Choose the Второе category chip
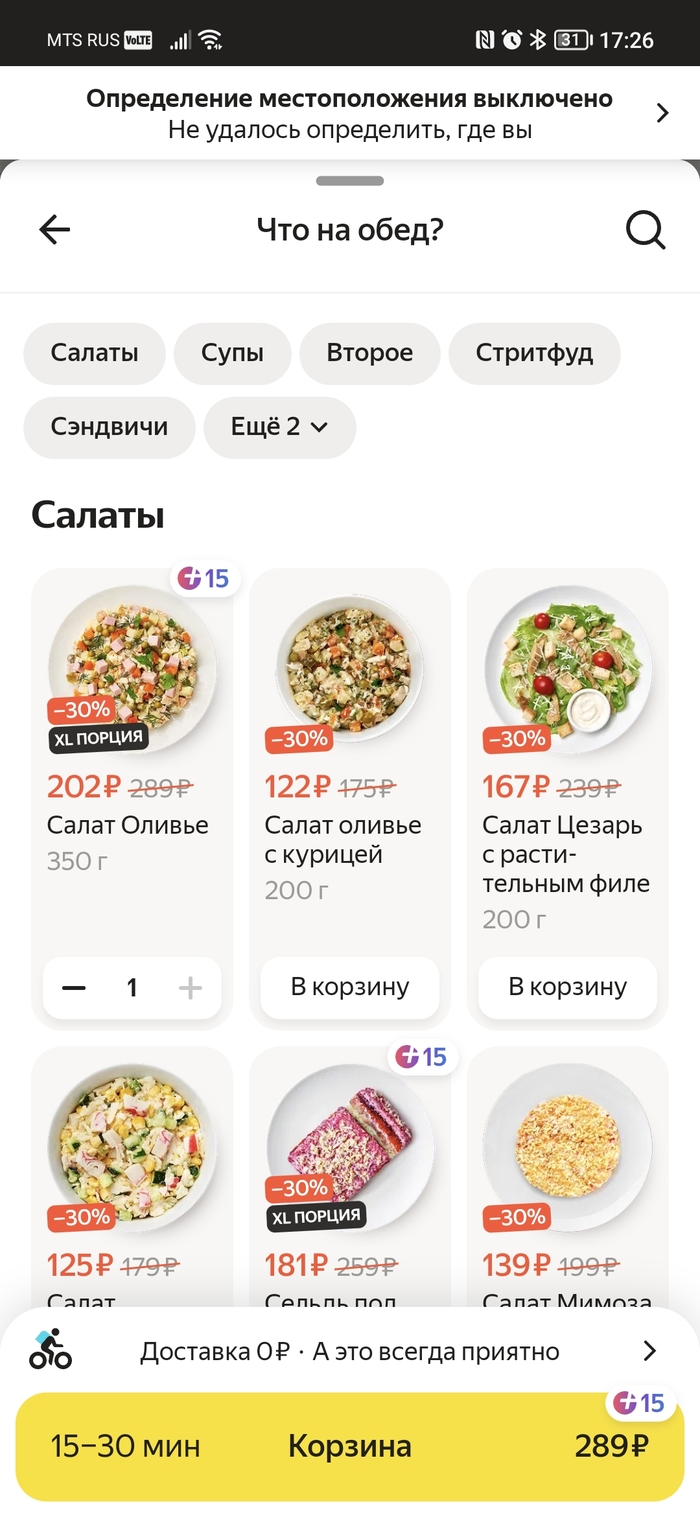 coord(369,353)
